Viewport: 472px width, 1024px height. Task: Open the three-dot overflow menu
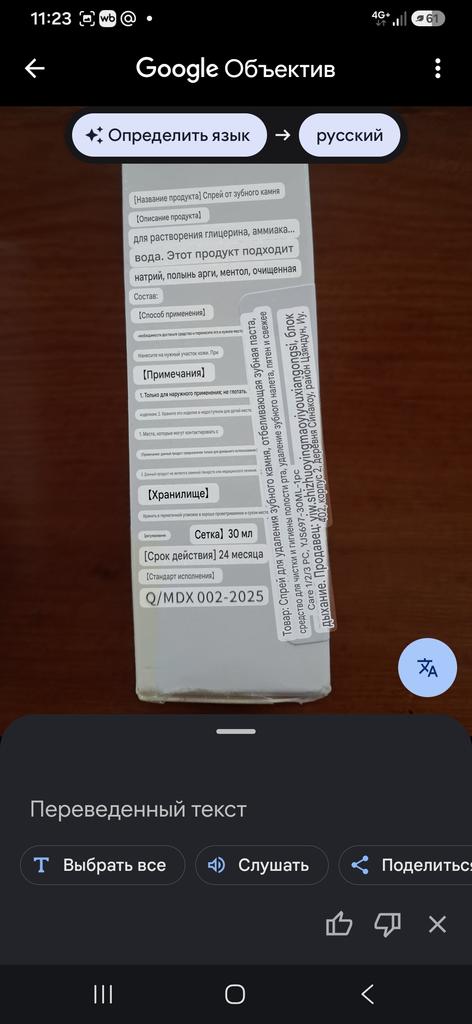(x=437, y=69)
